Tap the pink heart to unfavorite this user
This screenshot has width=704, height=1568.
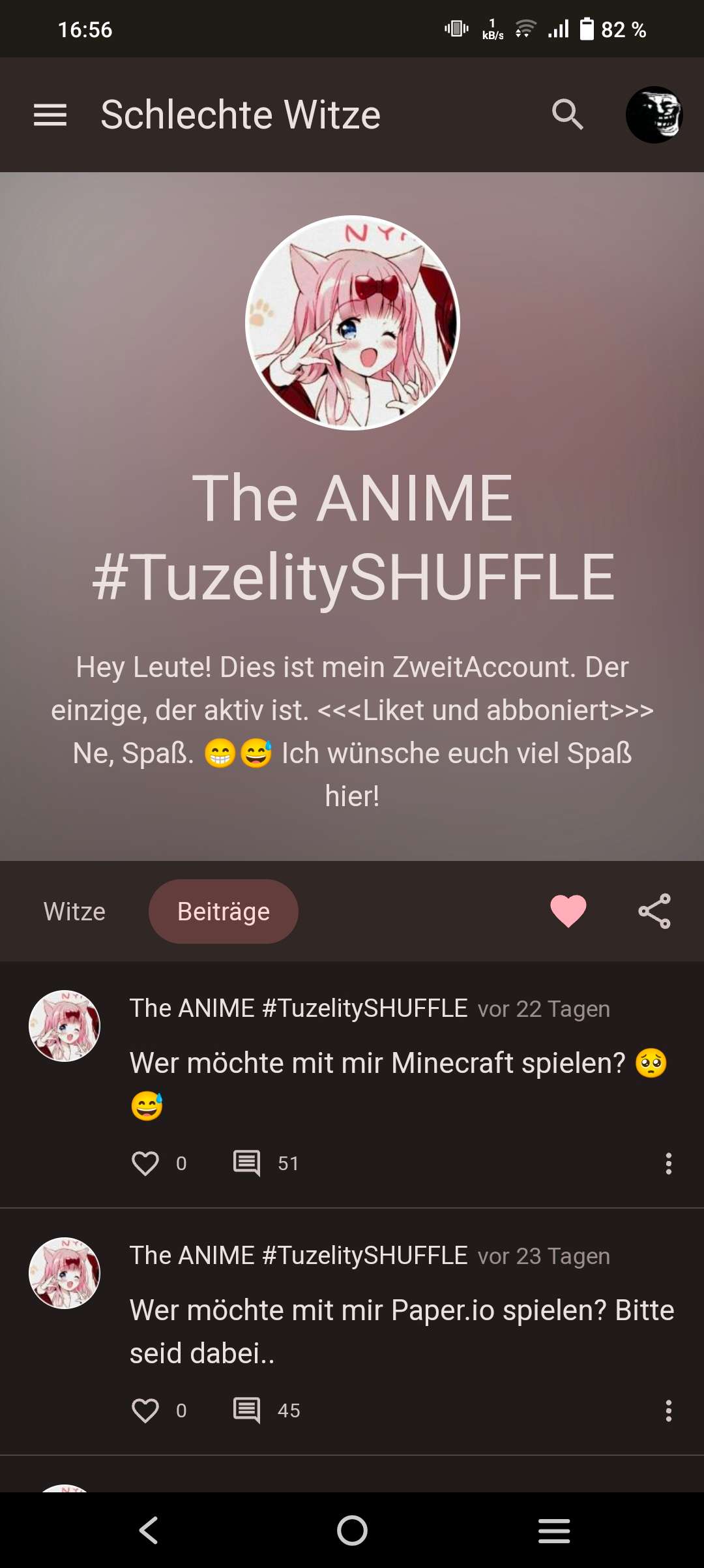point(568,911)
